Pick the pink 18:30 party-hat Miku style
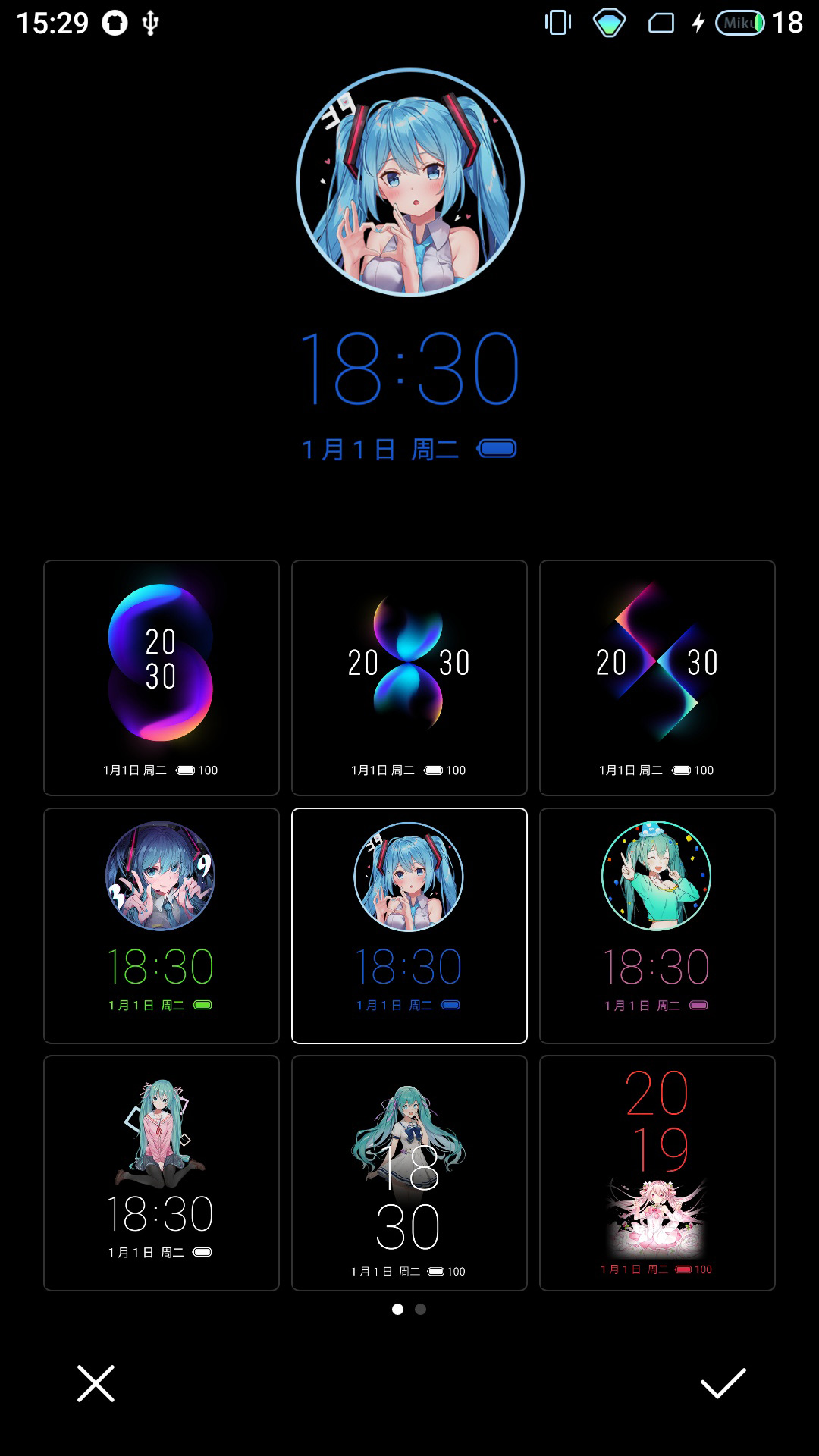Screen dimensions: 819x1456 657,926
